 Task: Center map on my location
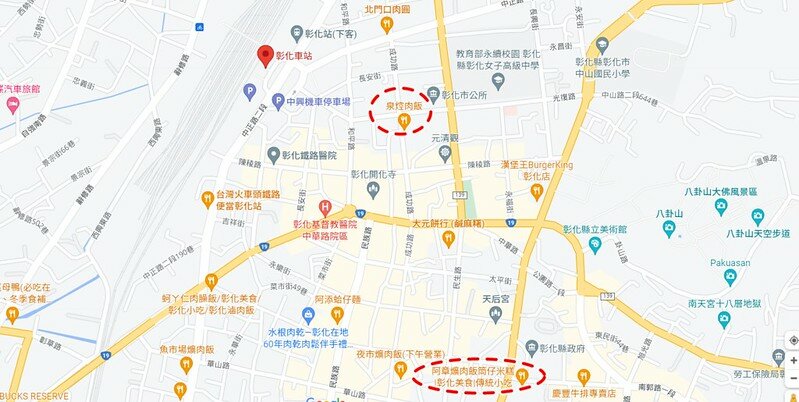(x=793, y=340)
